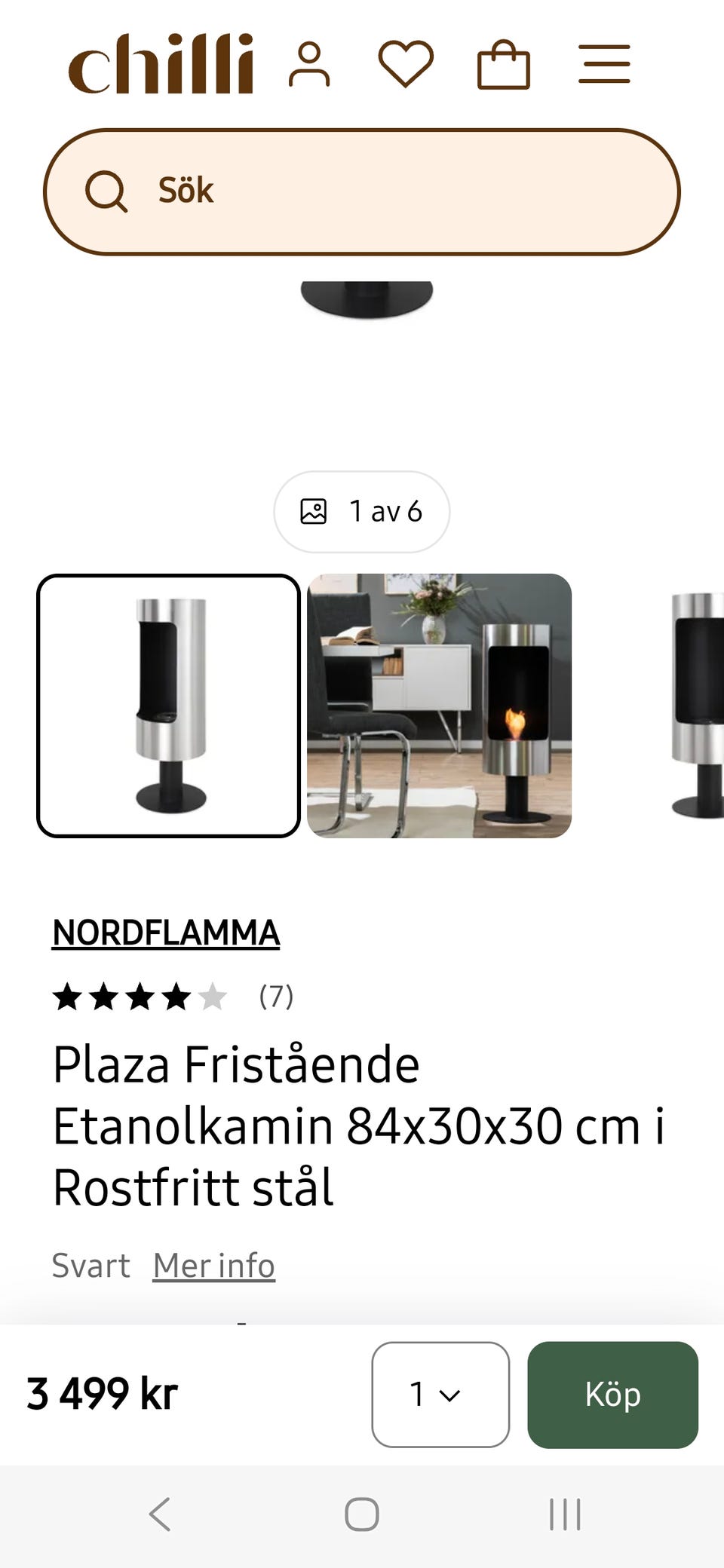The height and width of the screenshot is (1568, 724).
Task: Tap the four-star rating display
Action: [x=138, y=997]
